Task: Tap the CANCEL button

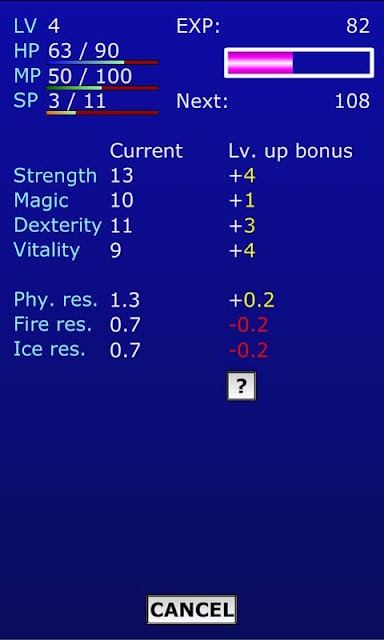Action: point(191,609)
